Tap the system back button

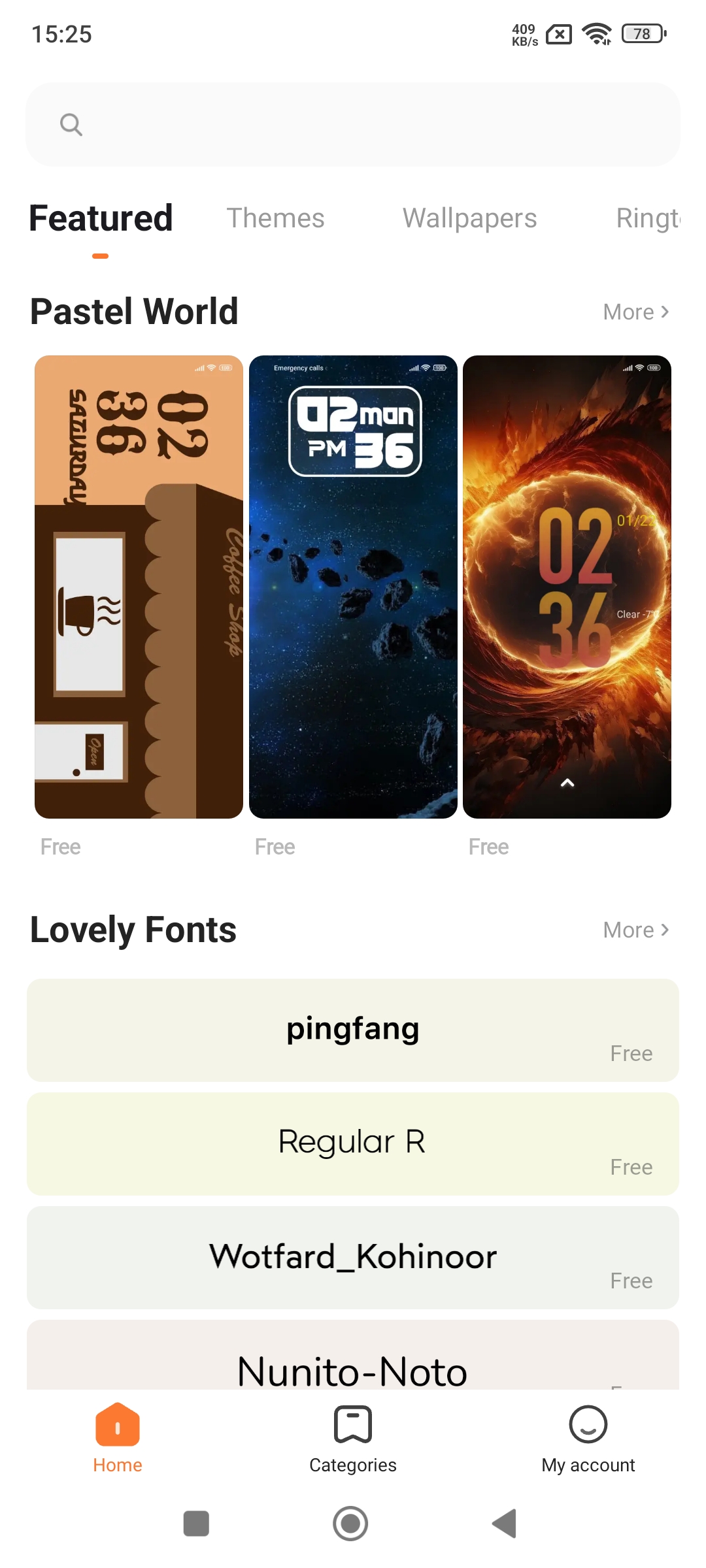pos(505,1524)
